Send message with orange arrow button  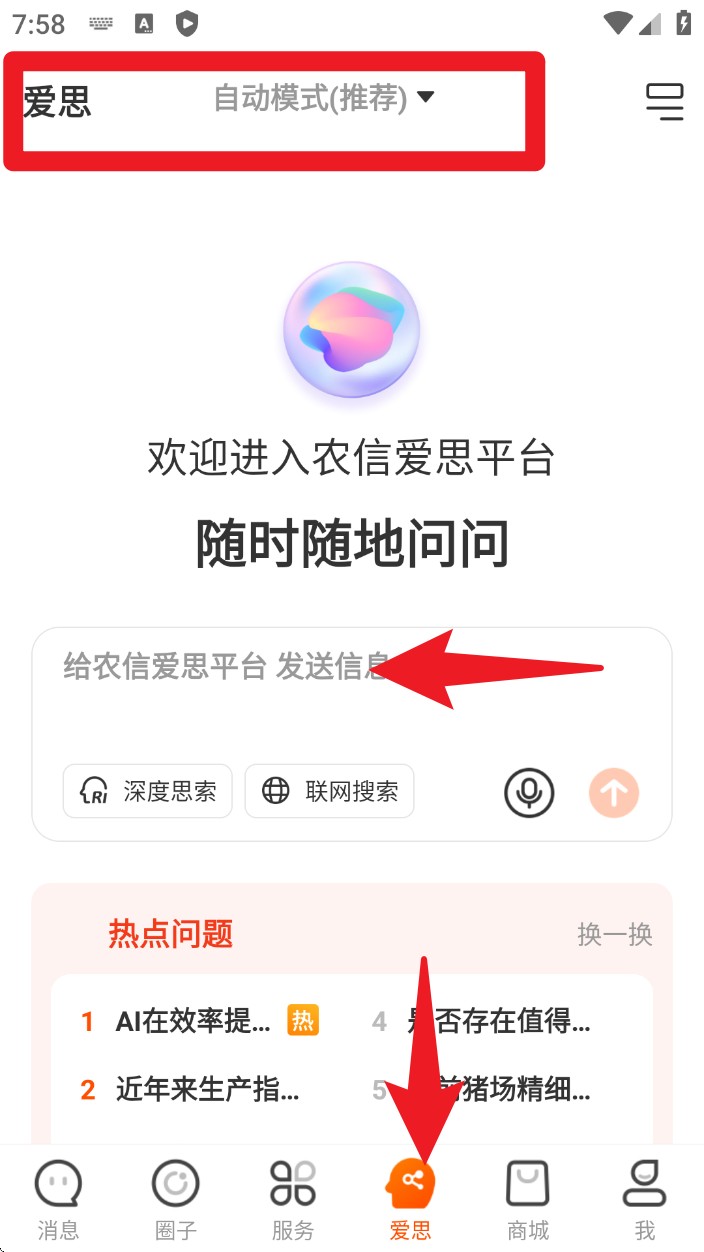pyautogui.click(x=613, y=793)
